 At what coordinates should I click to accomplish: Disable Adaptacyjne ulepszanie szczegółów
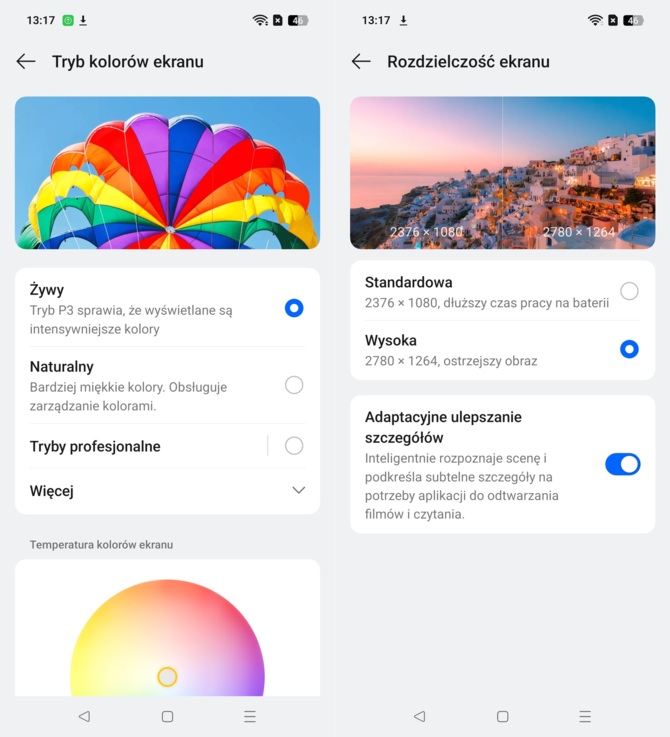[x=622, y=464]
